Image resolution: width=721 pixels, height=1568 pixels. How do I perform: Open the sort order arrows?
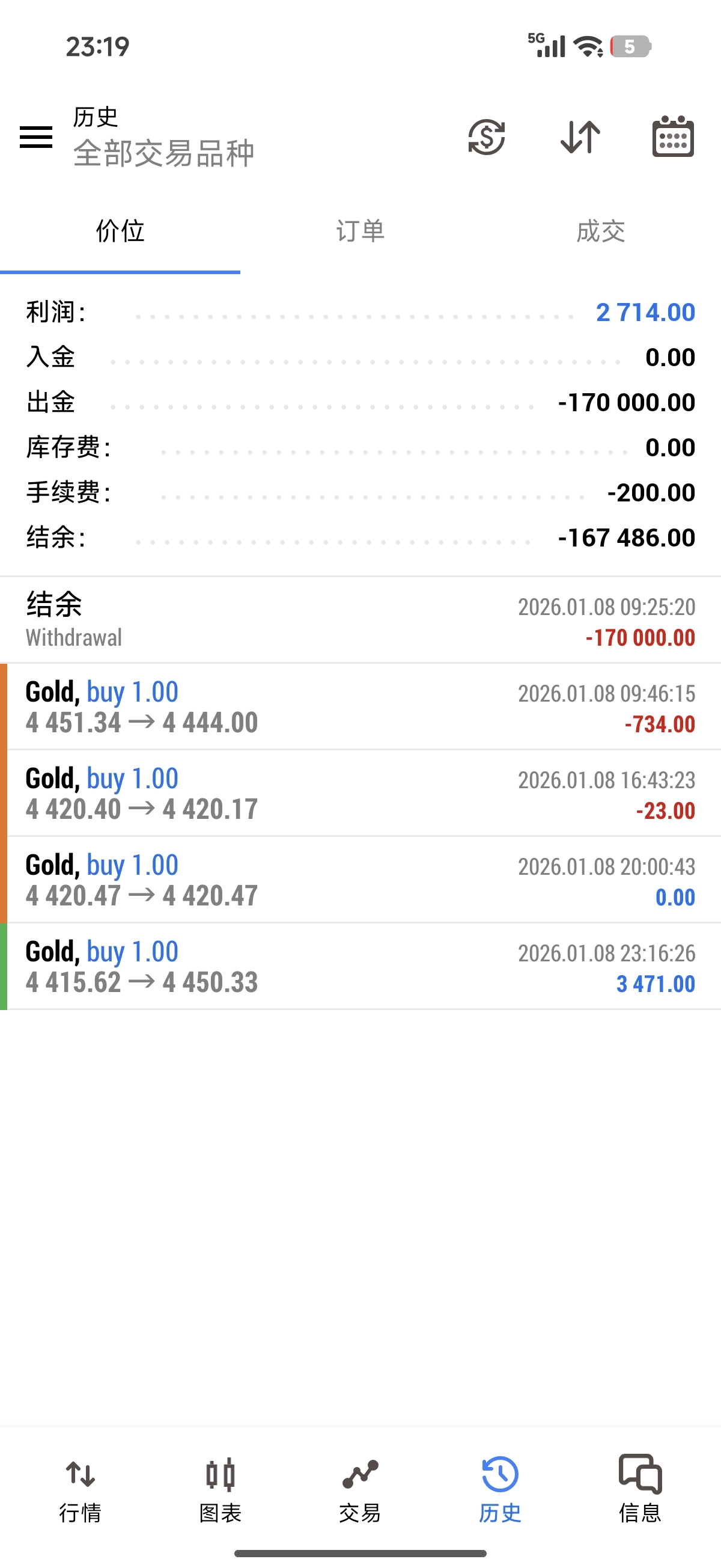point(580,136)
